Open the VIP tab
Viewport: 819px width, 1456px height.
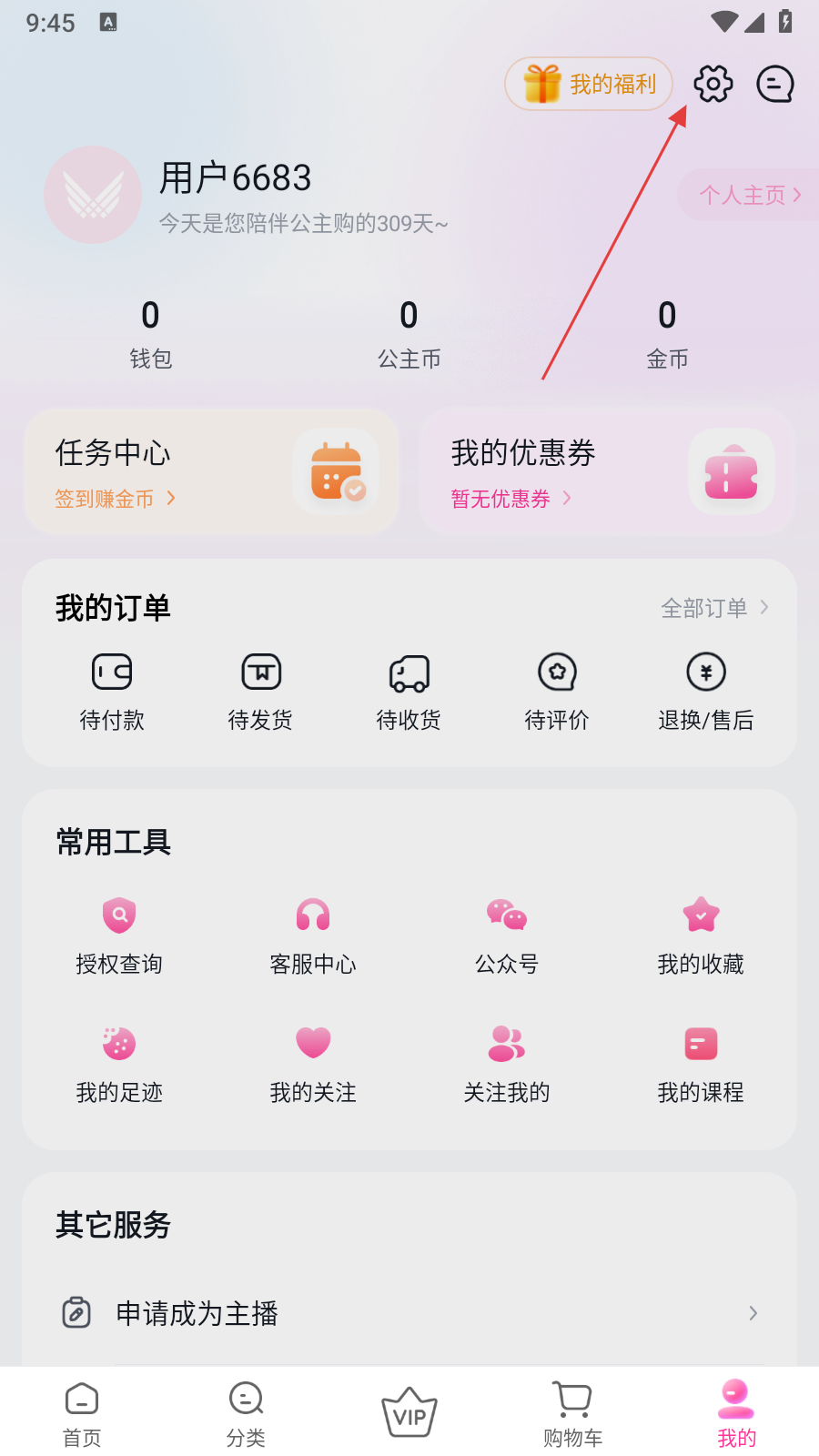pyautogui.click(x=409, y=1413)
